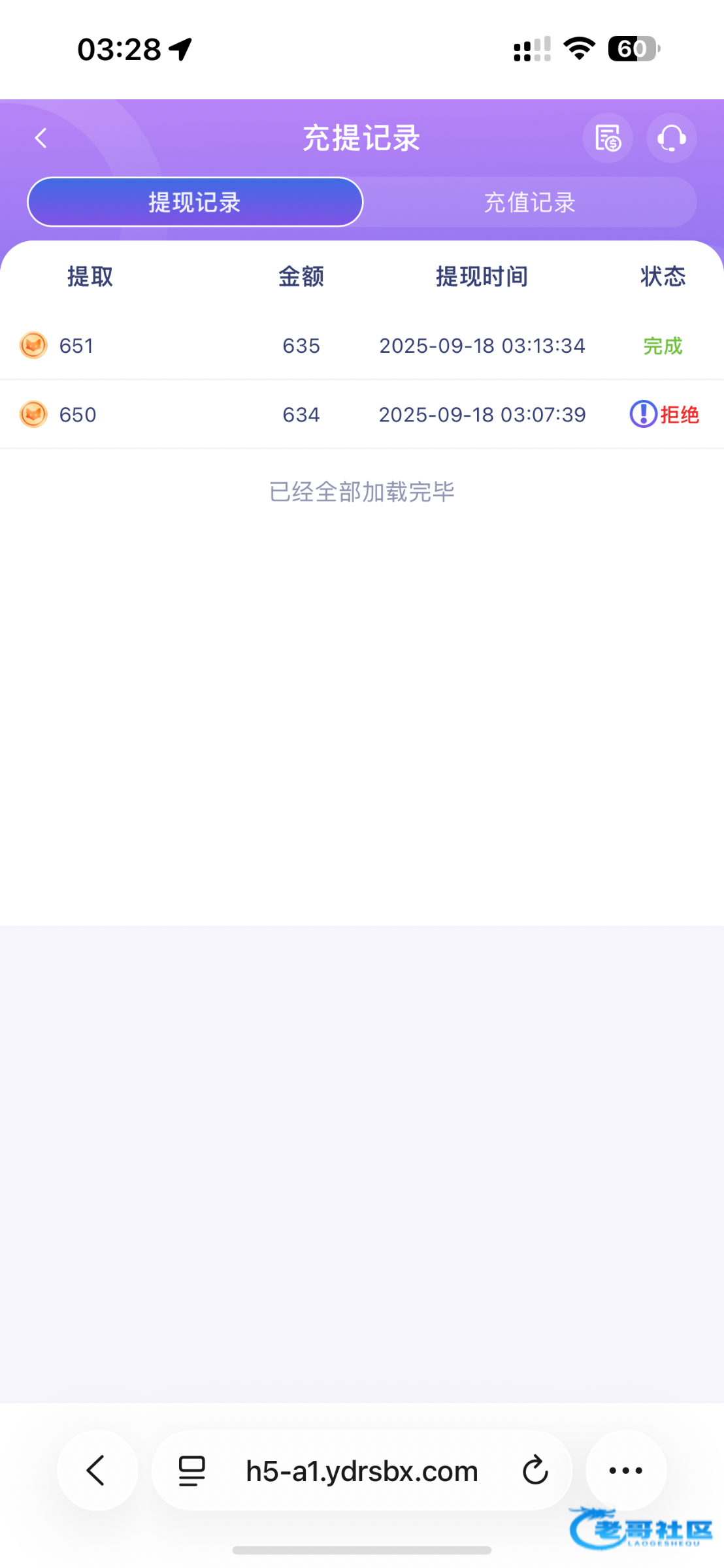Contact customer service via headset icon
This screenshot has width=724, height=1568.
[671, 138]
